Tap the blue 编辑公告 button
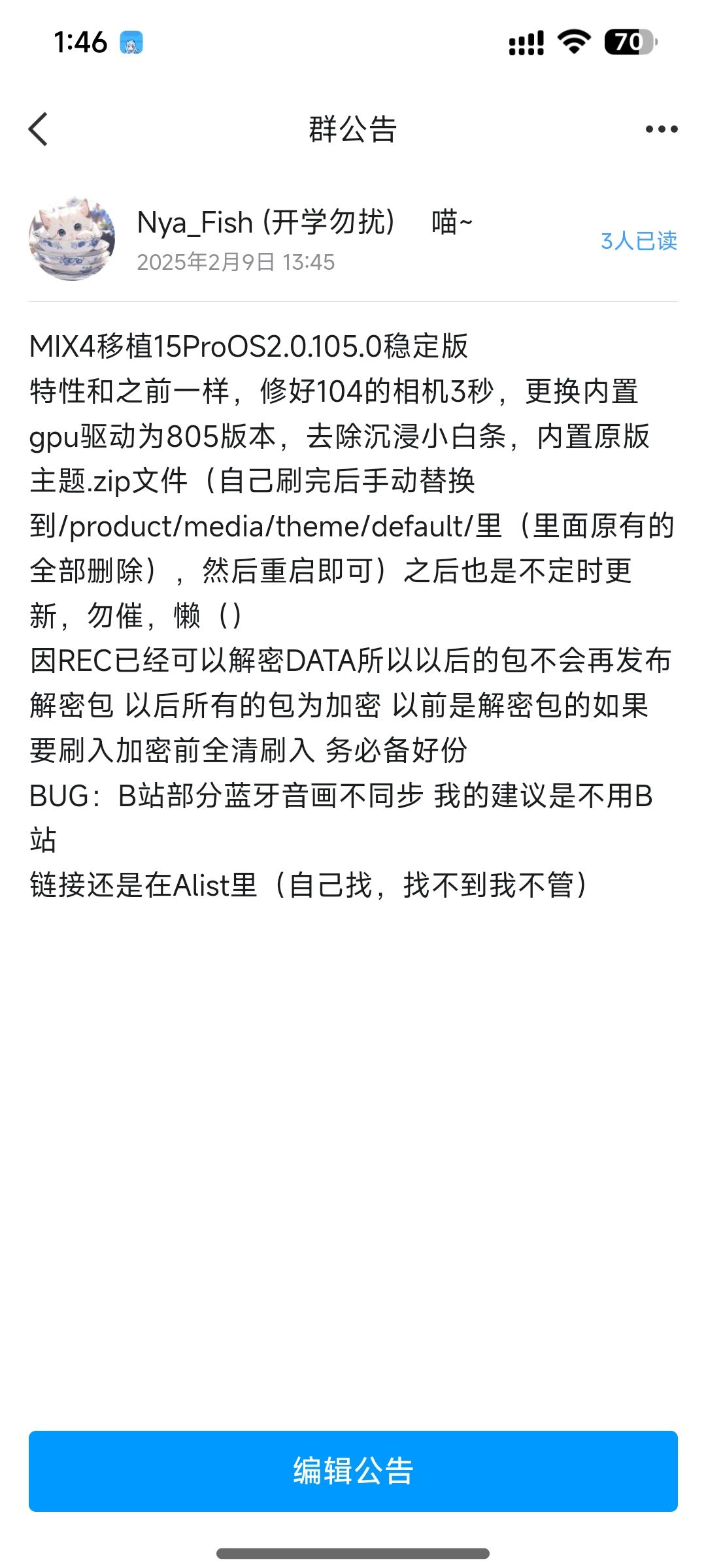The width and height of the screenshot is (706, 1568). (x=353, y=1471)
